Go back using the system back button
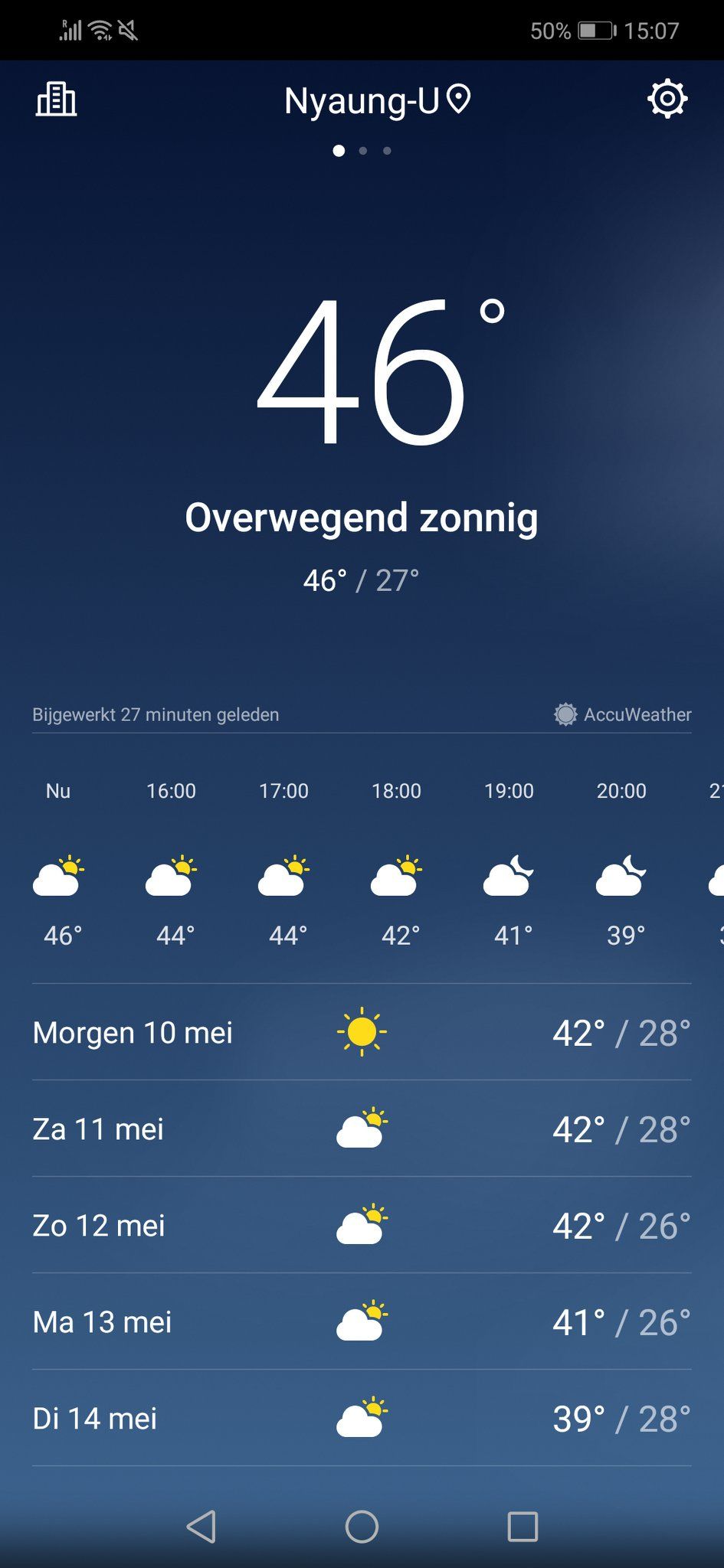 coord(201,1526)
